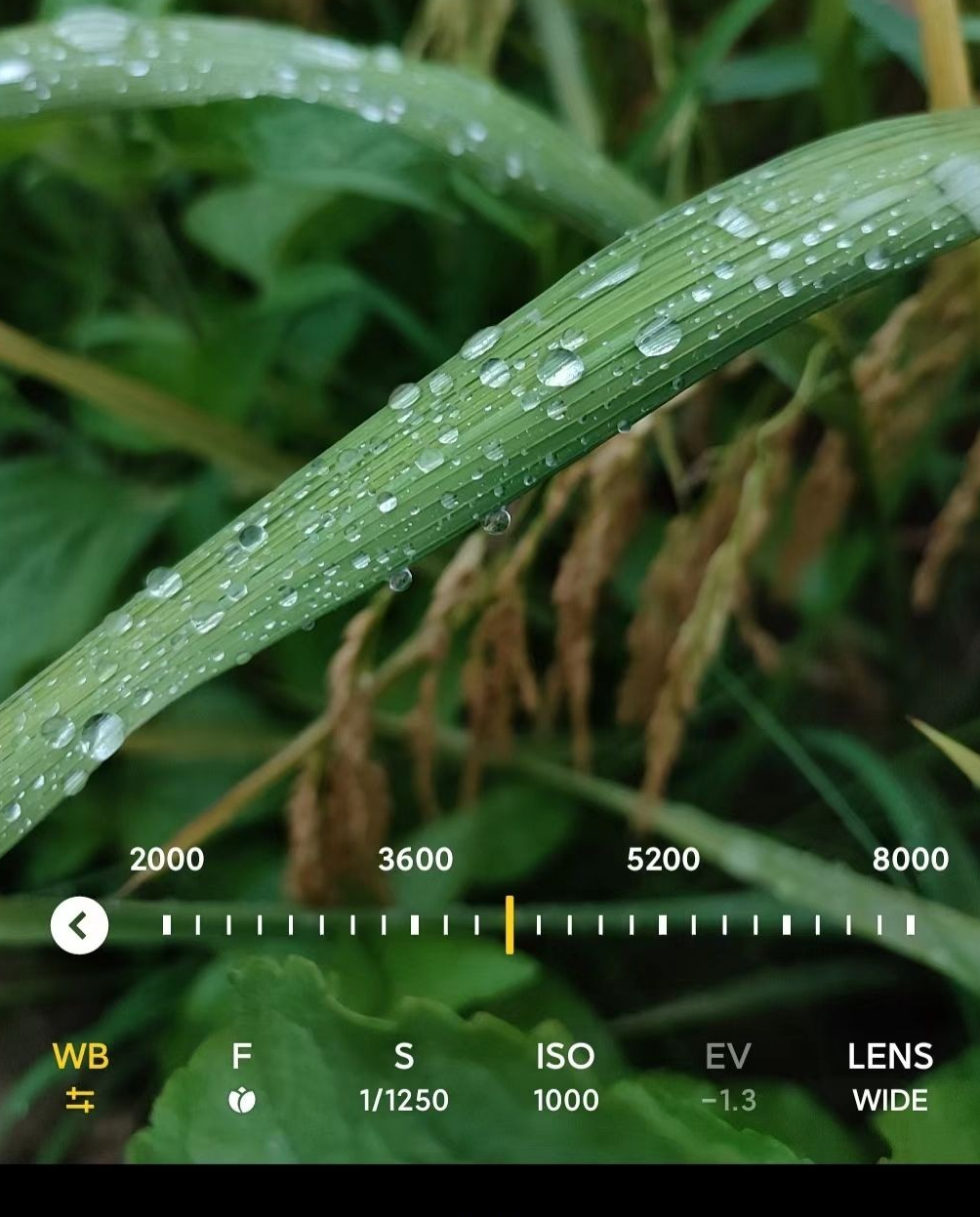Click the left-pointing chevron button
980x1217 pixels.
pos(79,925)
